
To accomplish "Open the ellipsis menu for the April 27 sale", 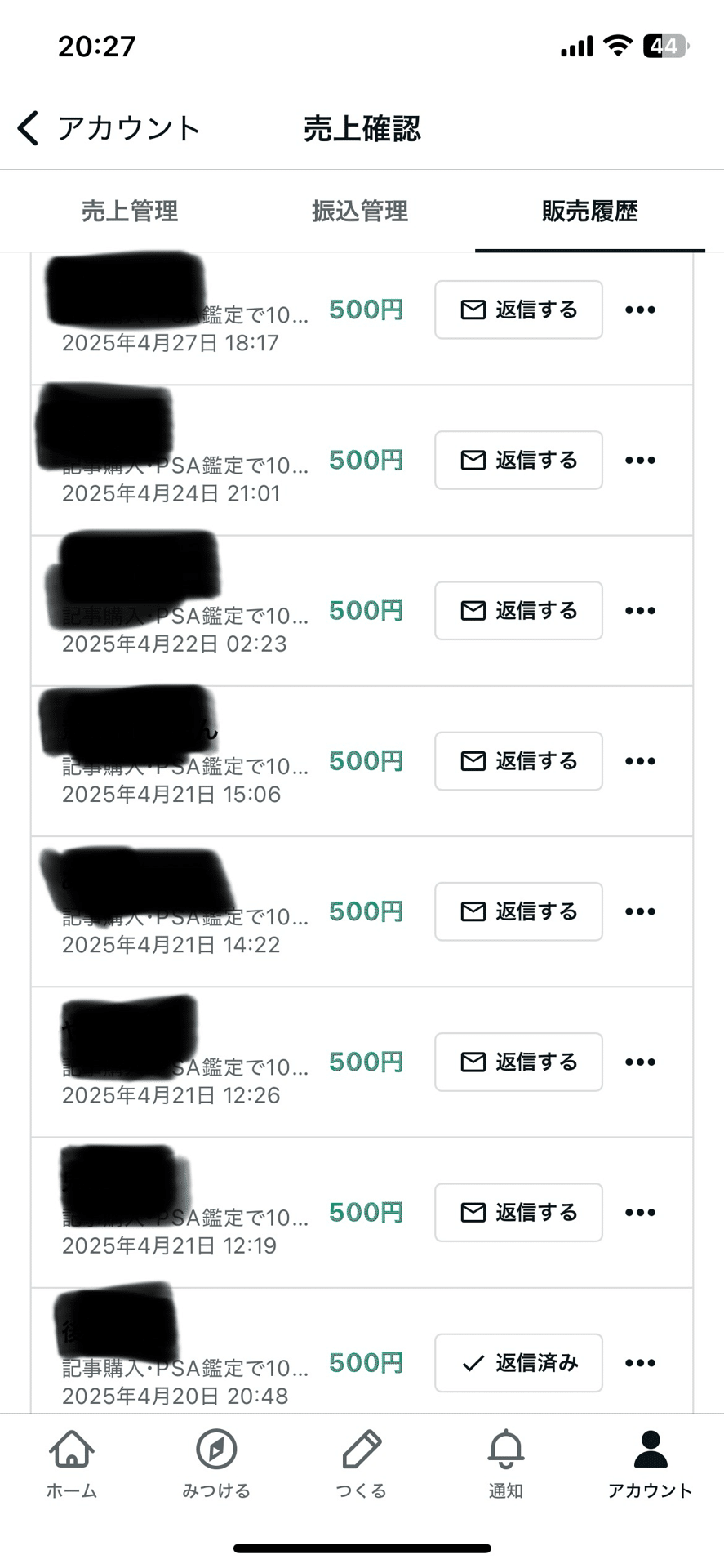I will tap(640, 310).
